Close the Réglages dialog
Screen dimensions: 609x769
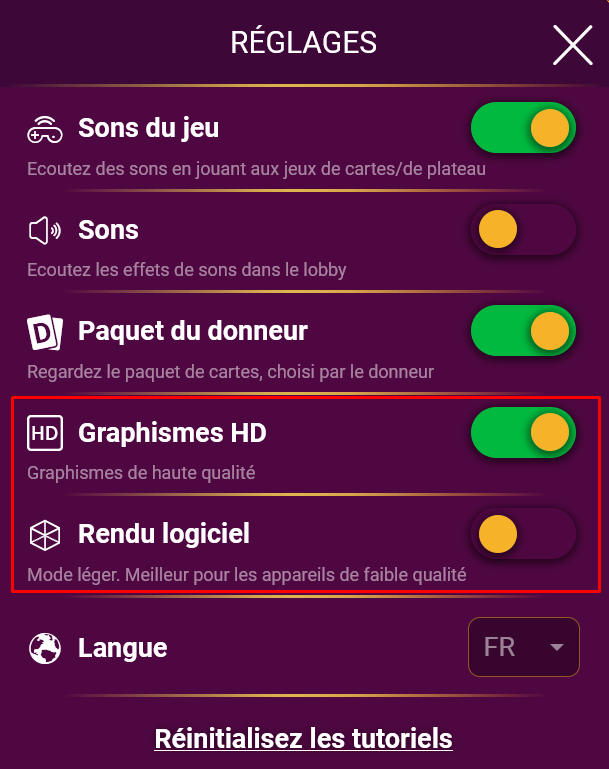573,45
